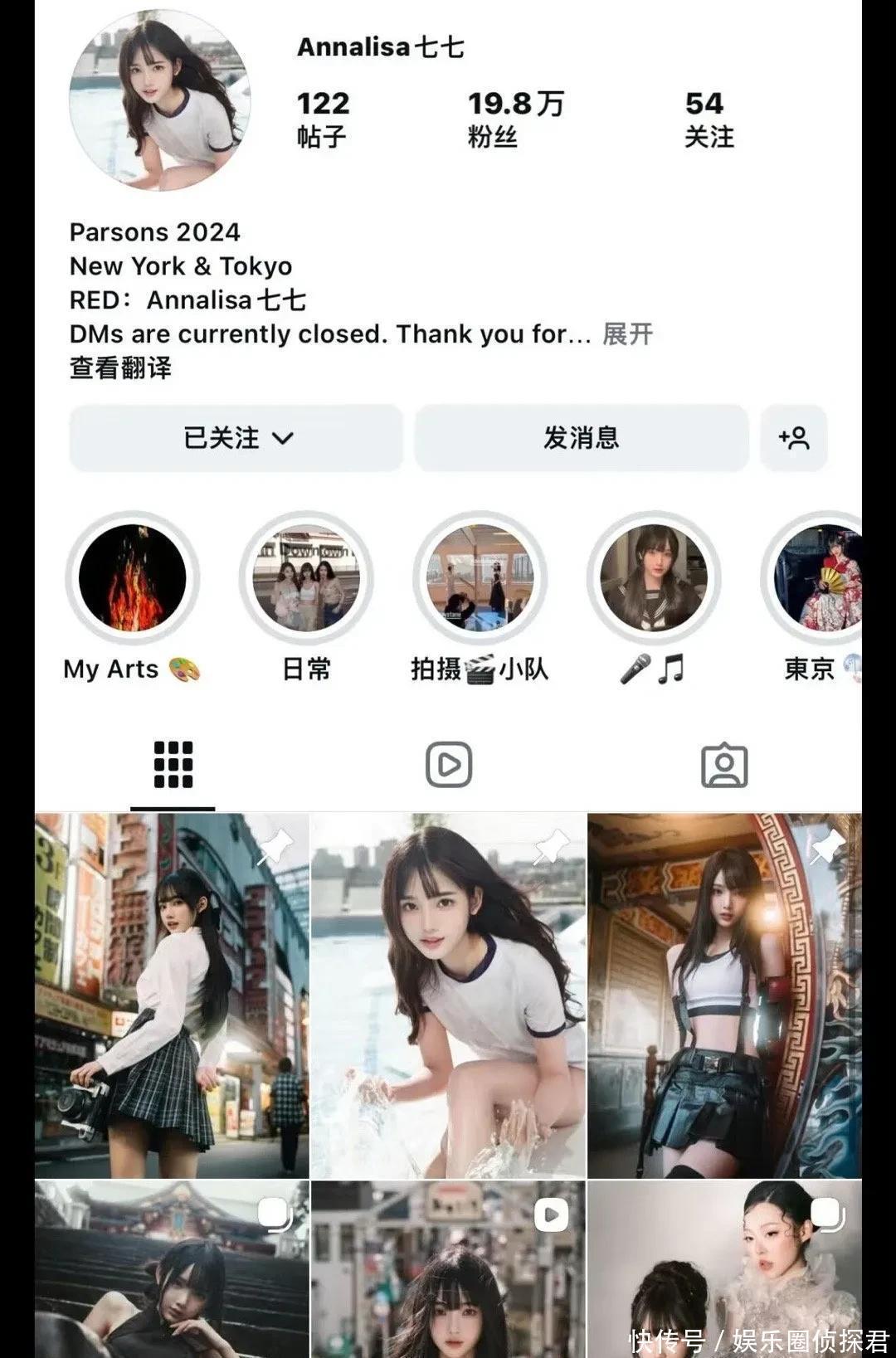Switch to the tagged photos tab
The image size is (896, 1358).
pyautogui.click(x=724, y=765)
